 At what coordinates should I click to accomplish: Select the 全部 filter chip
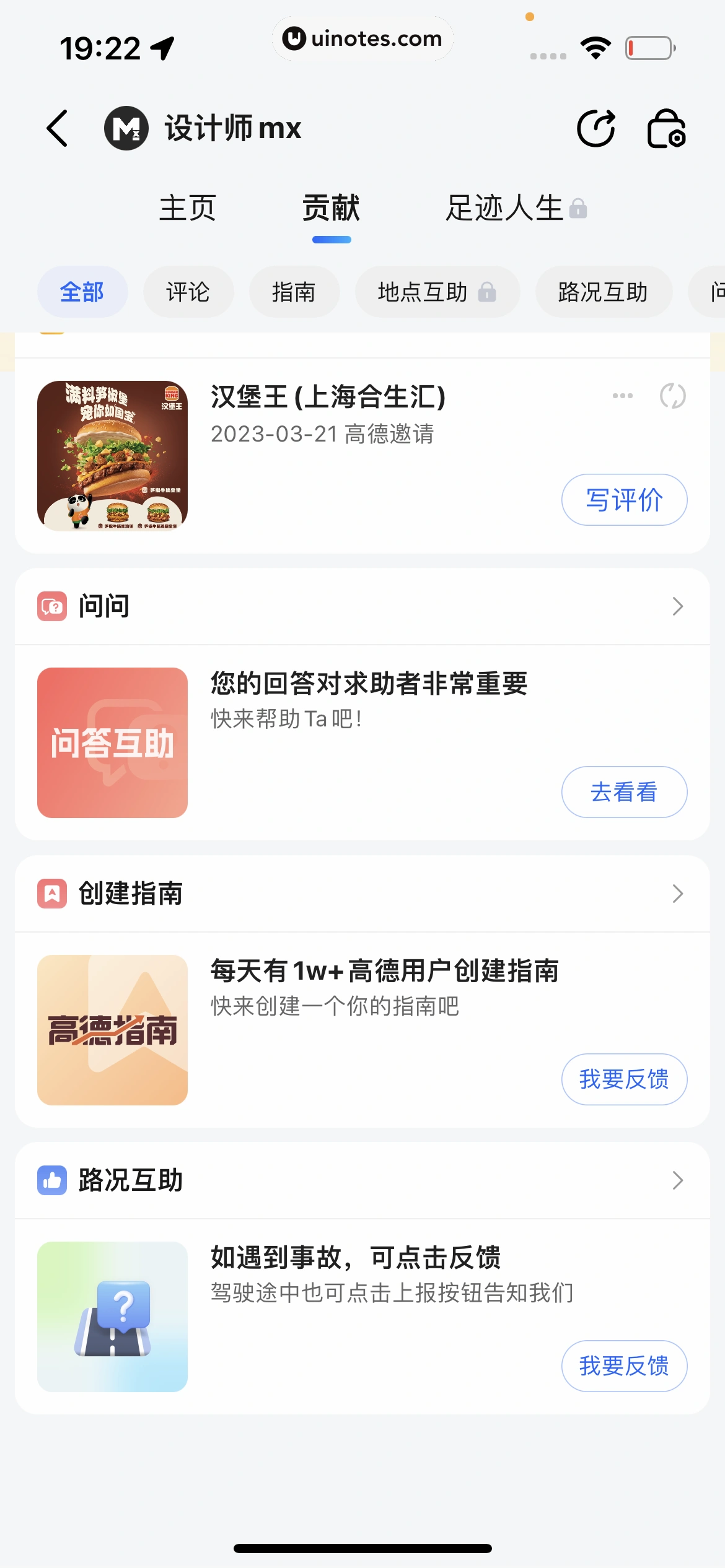tap(82, 292)
